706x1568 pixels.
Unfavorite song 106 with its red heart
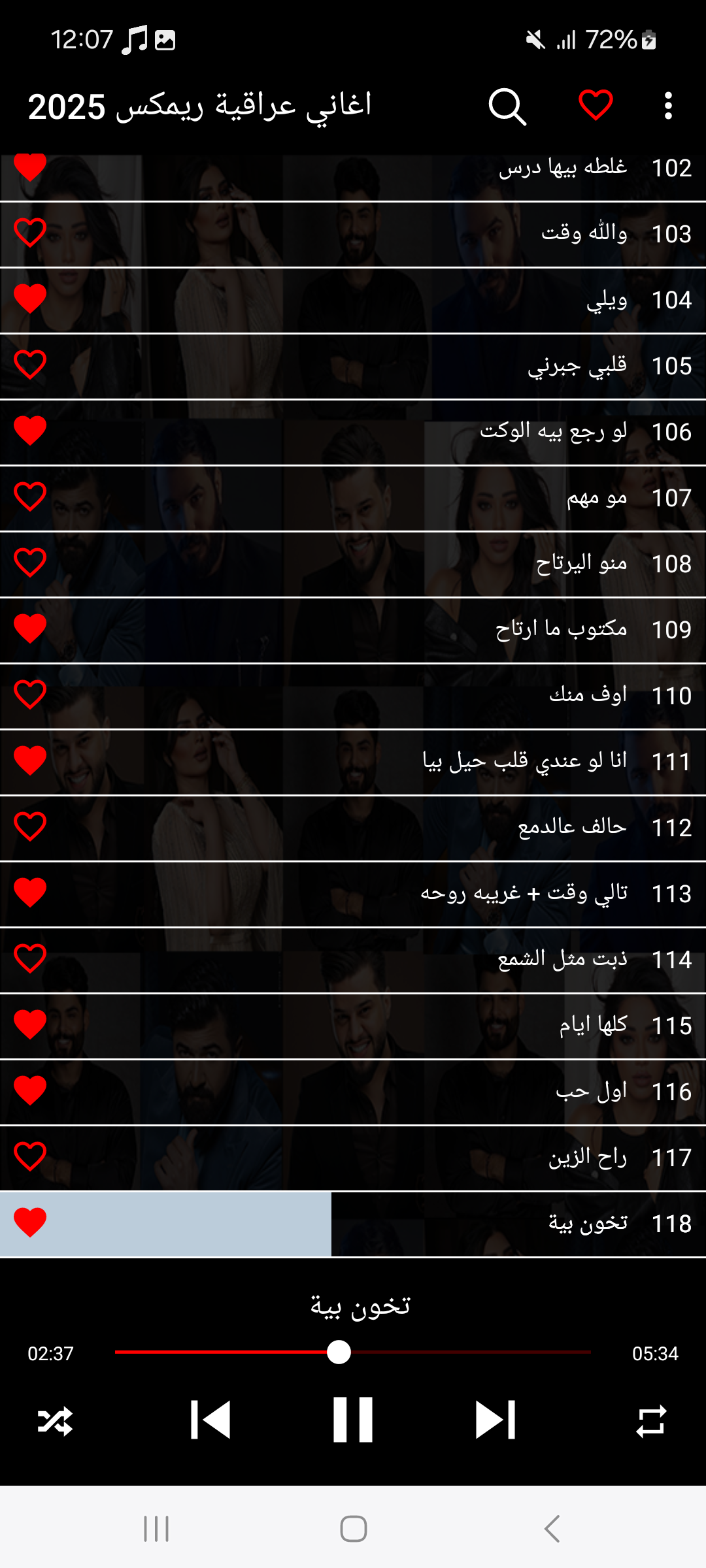[30, 431]
